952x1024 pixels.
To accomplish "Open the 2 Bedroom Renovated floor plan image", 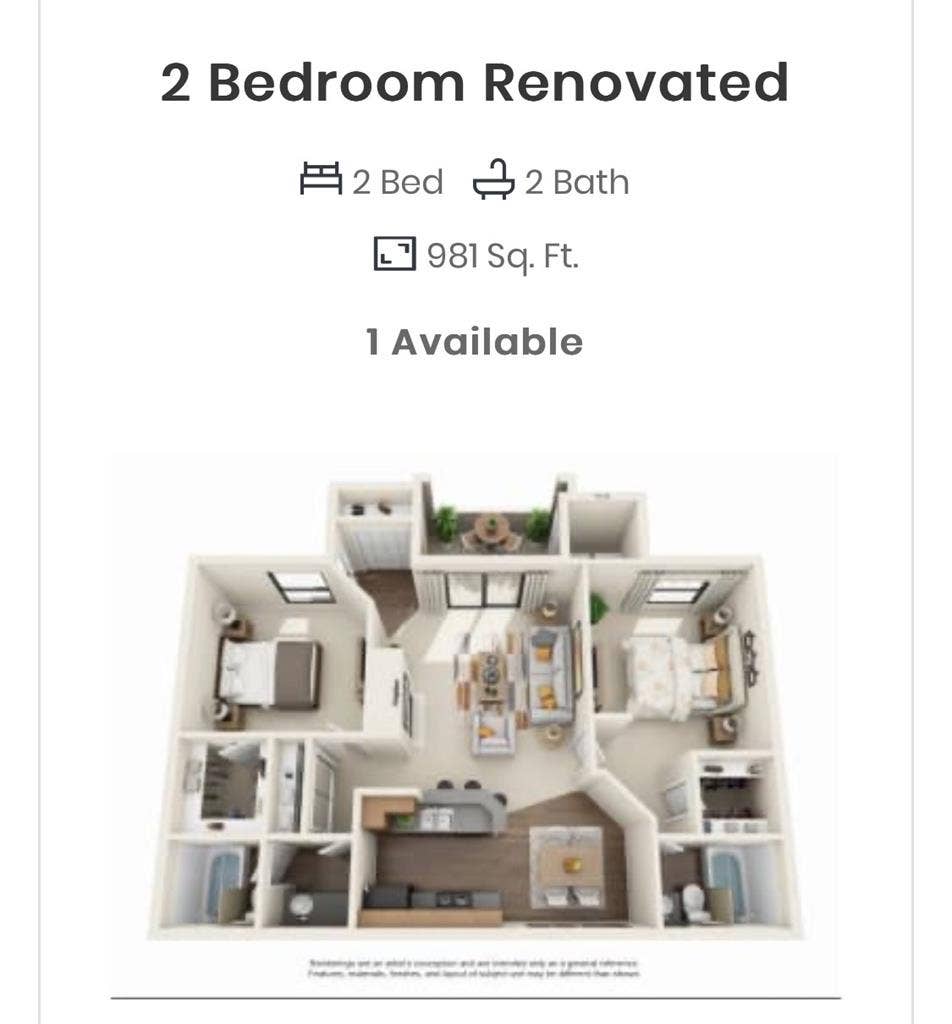I will coord(476,711).
